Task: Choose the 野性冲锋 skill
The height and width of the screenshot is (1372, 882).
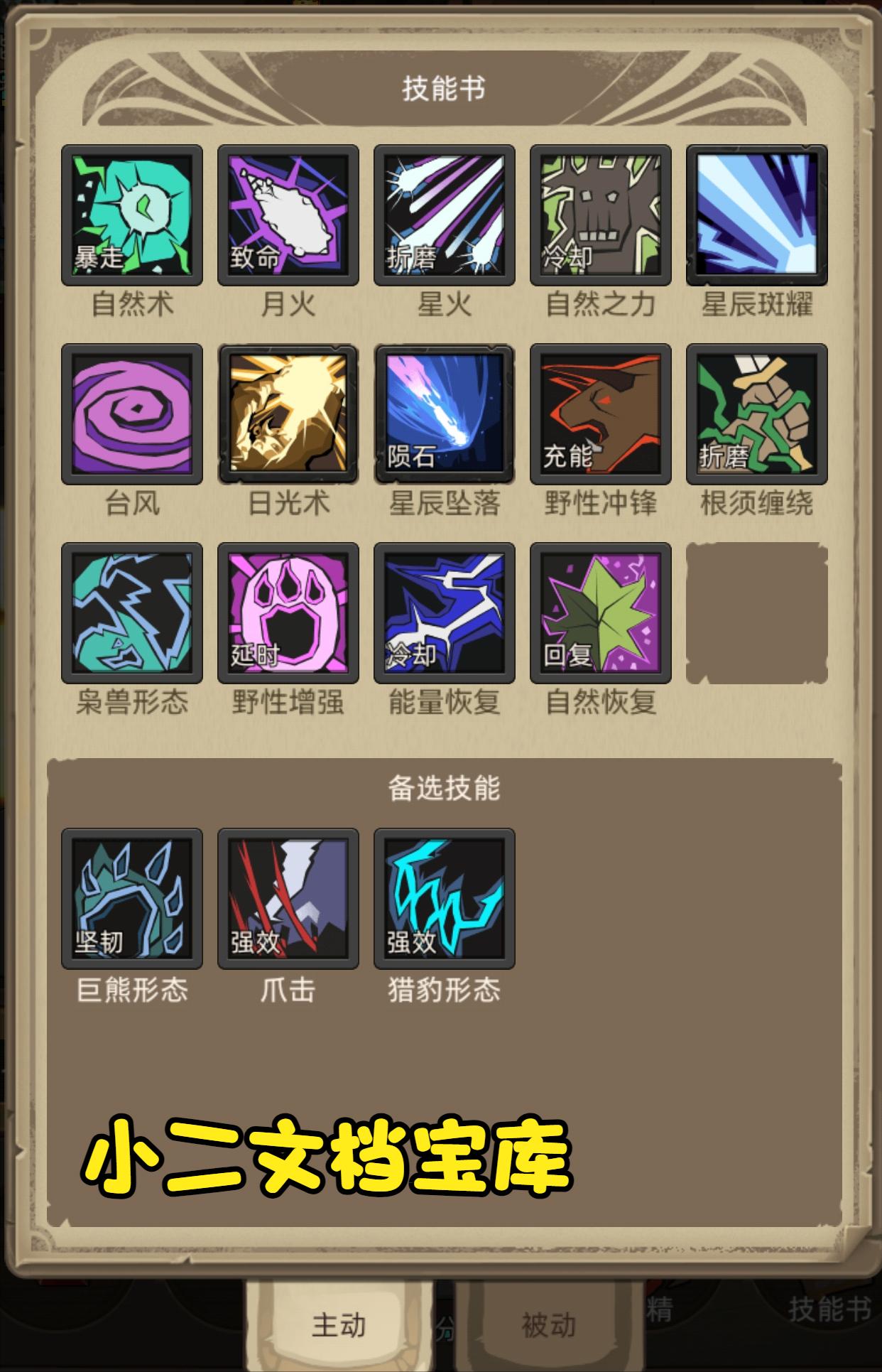Action: point(601,414)
